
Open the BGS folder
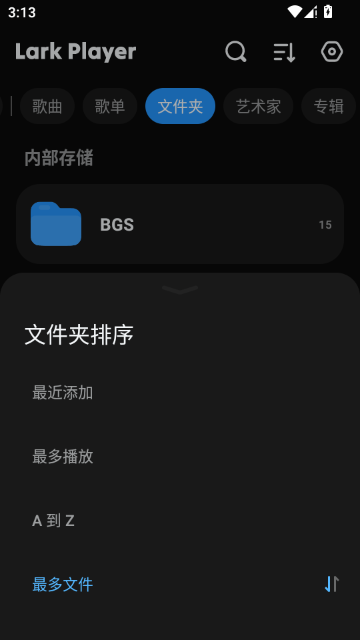pos(180,224)
